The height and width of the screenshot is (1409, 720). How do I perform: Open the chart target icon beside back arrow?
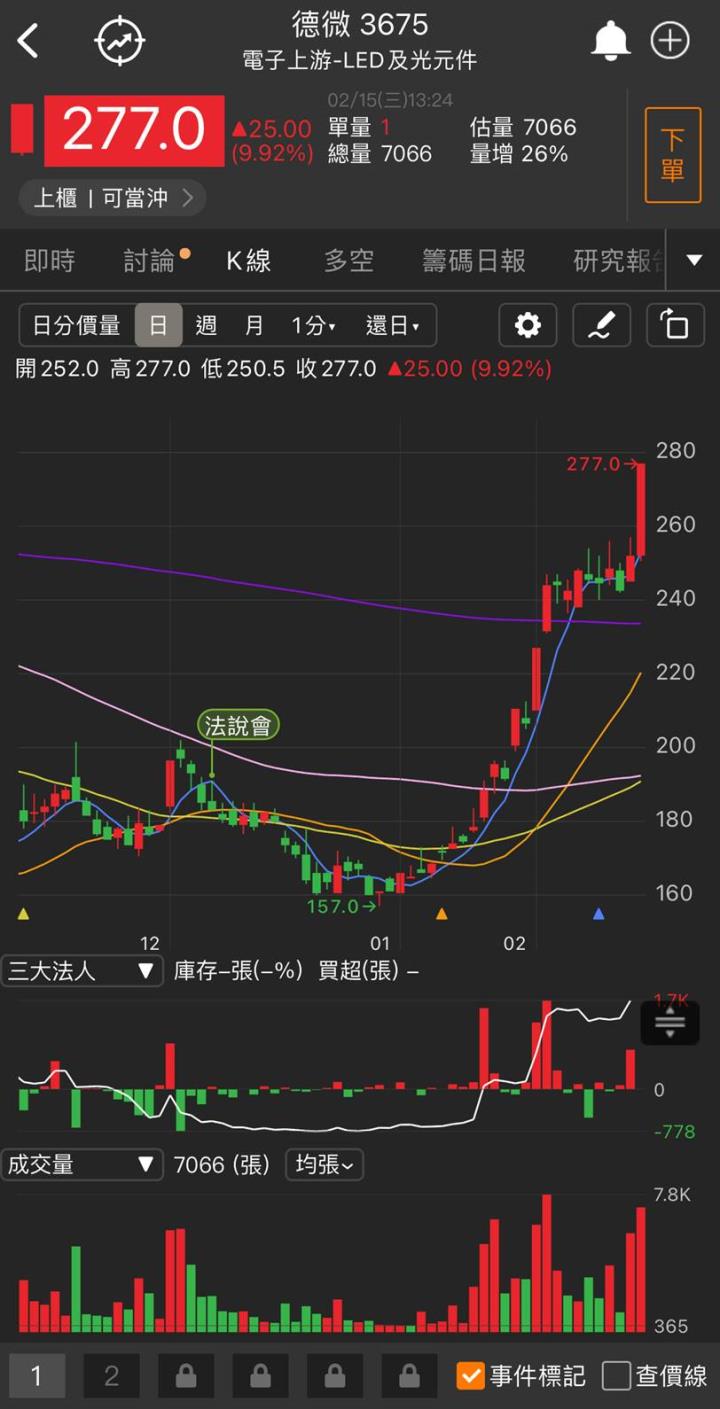pos(119,41)
